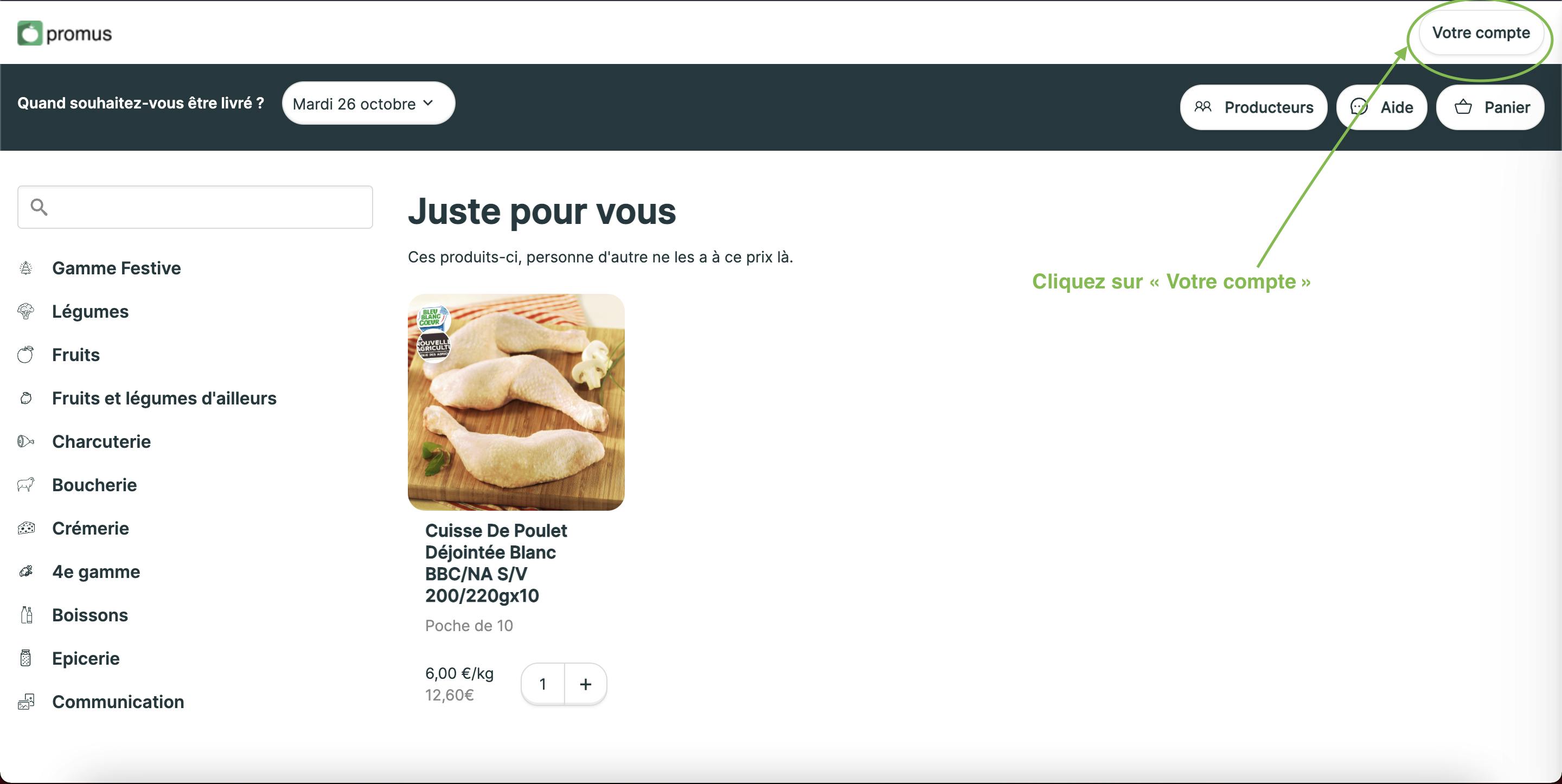The height and width of the screenshot is (784, 1562).
Task: Browse the Légumes category
Action: [89, 312]
